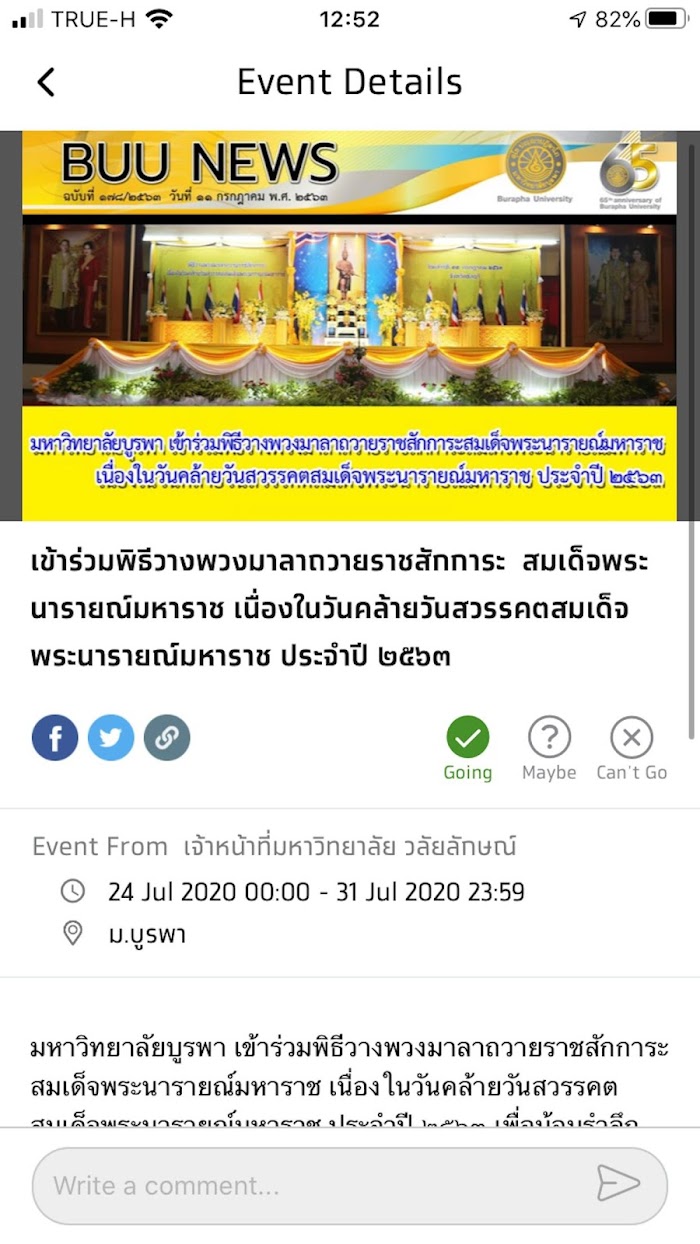This screenshot has height=1244, width=700.
Task: Choose Can't Go for this event
Action: (x=631, y=749)
